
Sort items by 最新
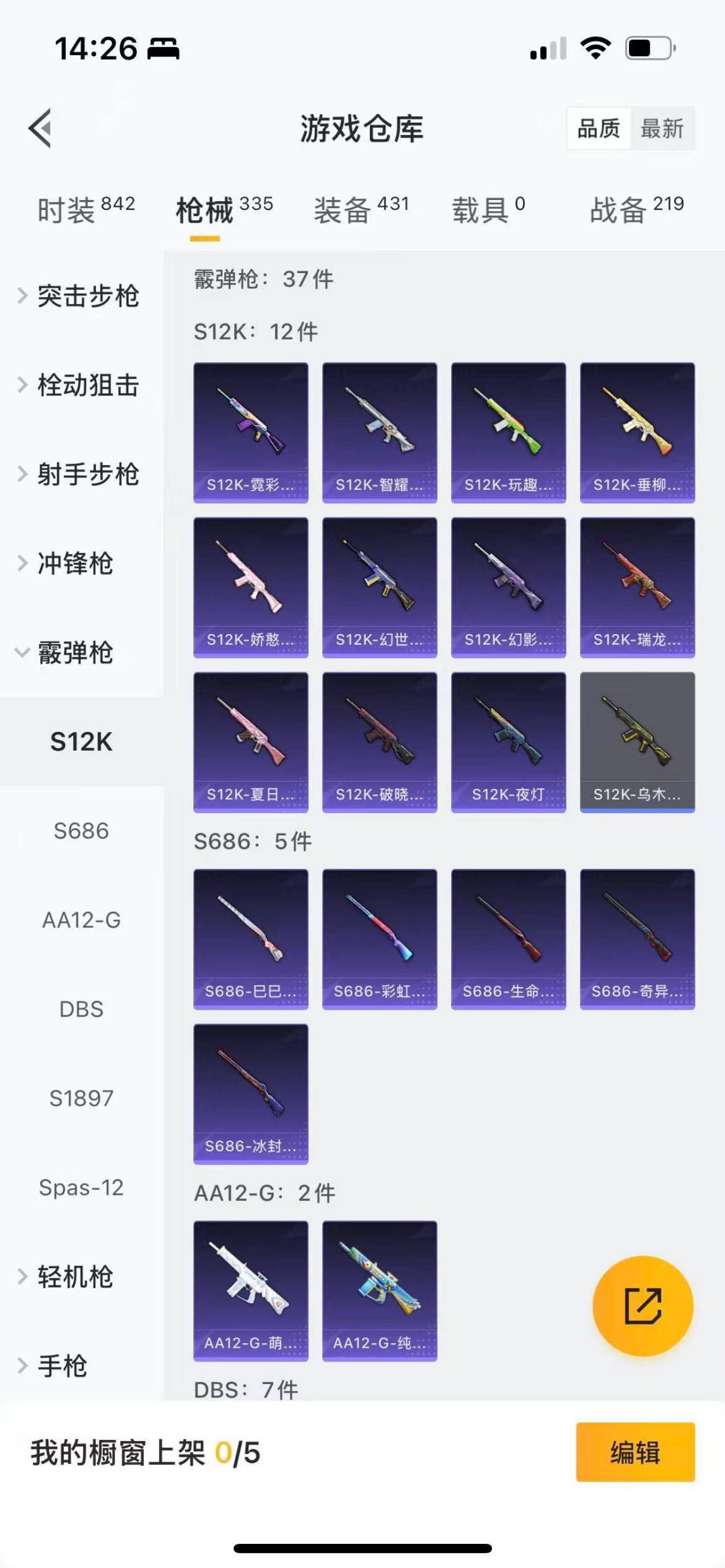click(x=661, y=129)
